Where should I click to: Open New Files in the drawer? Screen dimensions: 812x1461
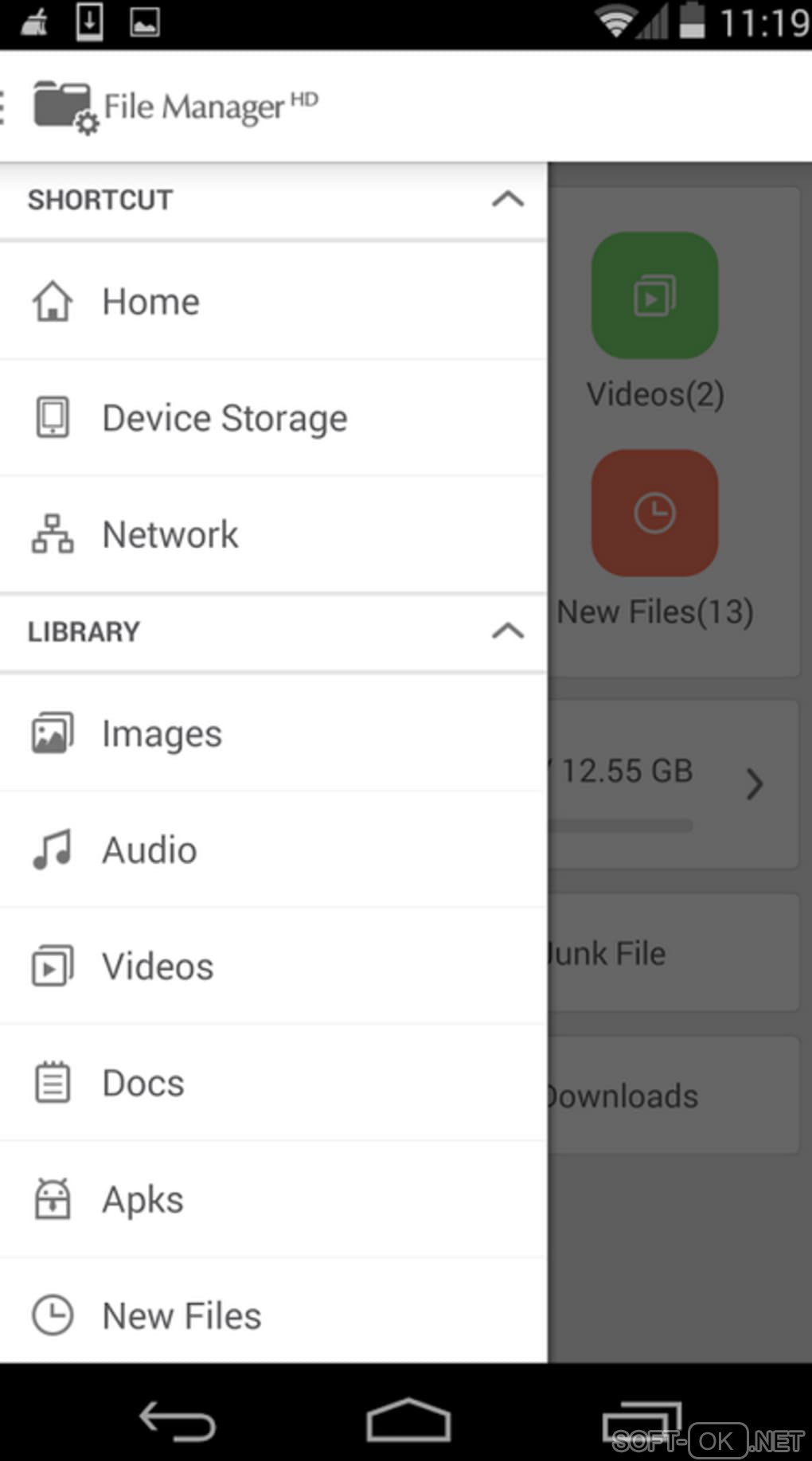(x=182, y=1315)
